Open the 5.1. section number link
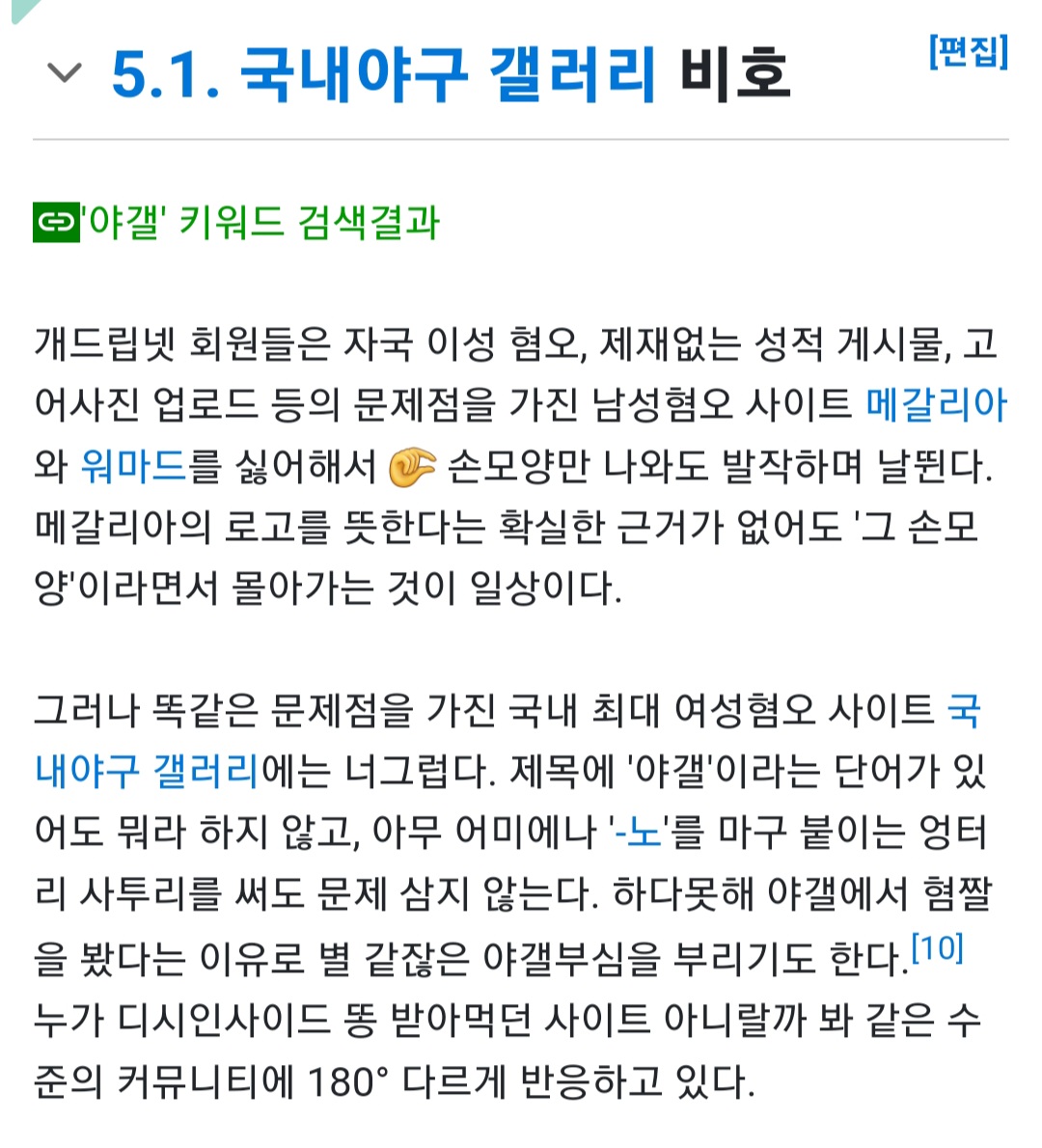This screenshot has width=1042, height=1148. (166, 75)
